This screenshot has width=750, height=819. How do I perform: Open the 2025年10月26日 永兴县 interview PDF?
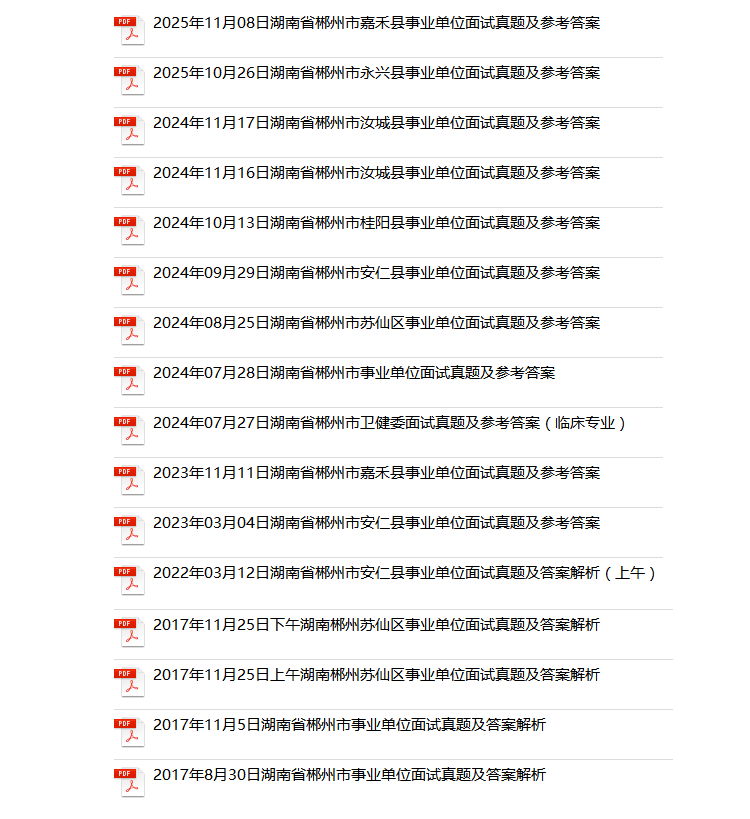[x=376, y=73]
